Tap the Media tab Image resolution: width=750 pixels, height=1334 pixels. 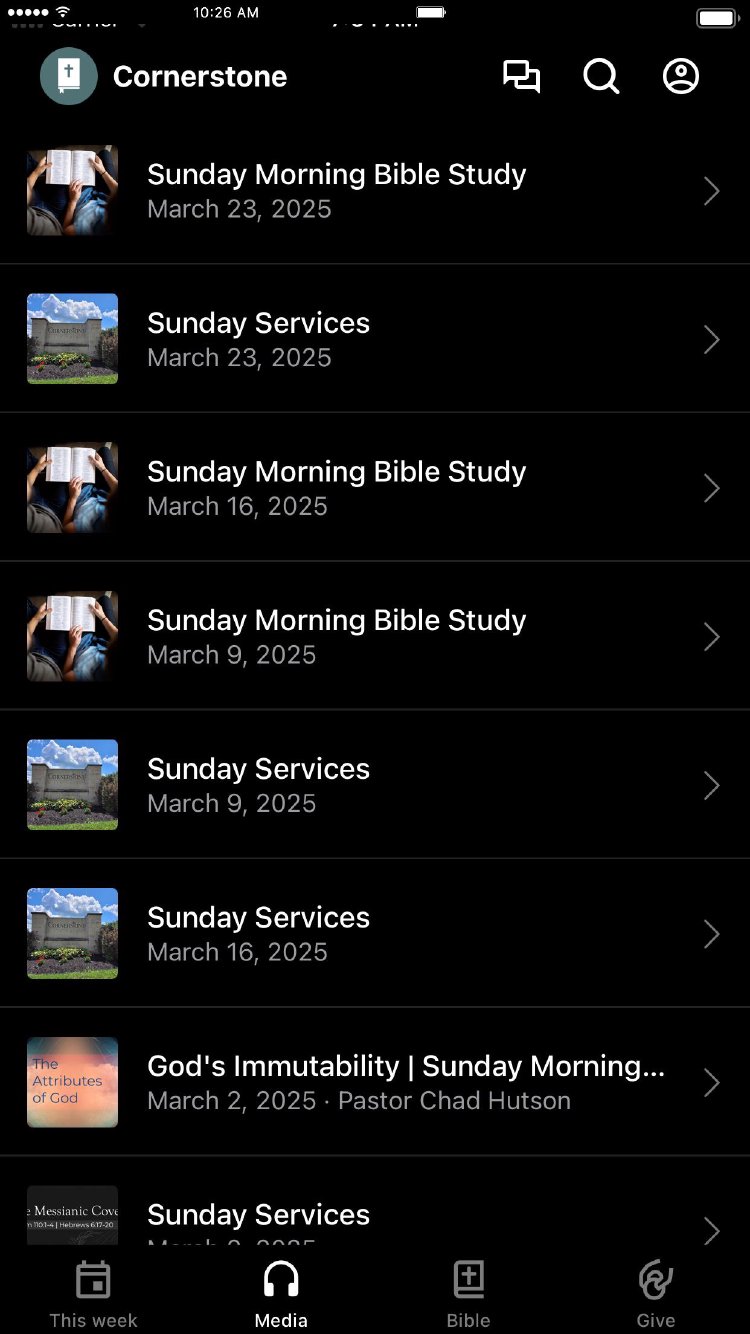coord(281,1292)
